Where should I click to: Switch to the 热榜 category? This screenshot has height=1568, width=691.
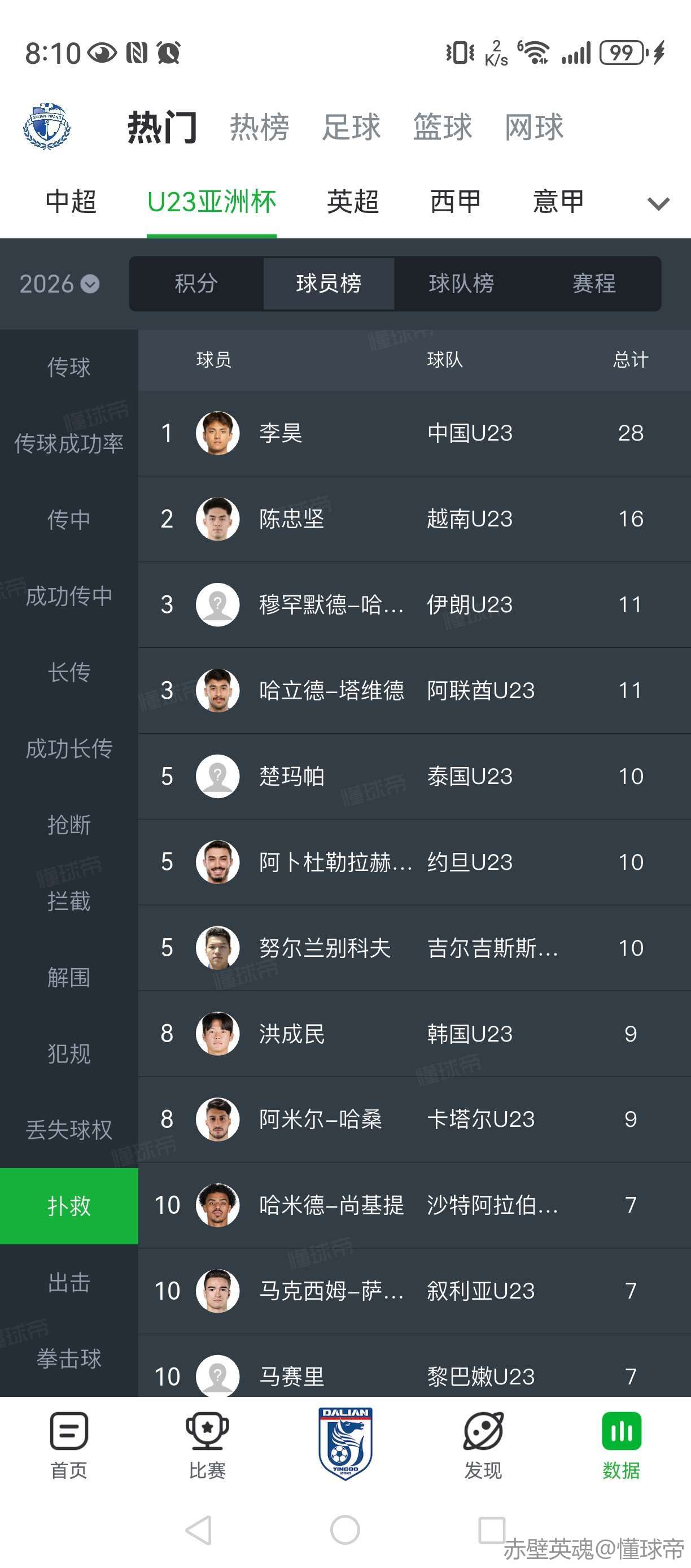(260, 127)
